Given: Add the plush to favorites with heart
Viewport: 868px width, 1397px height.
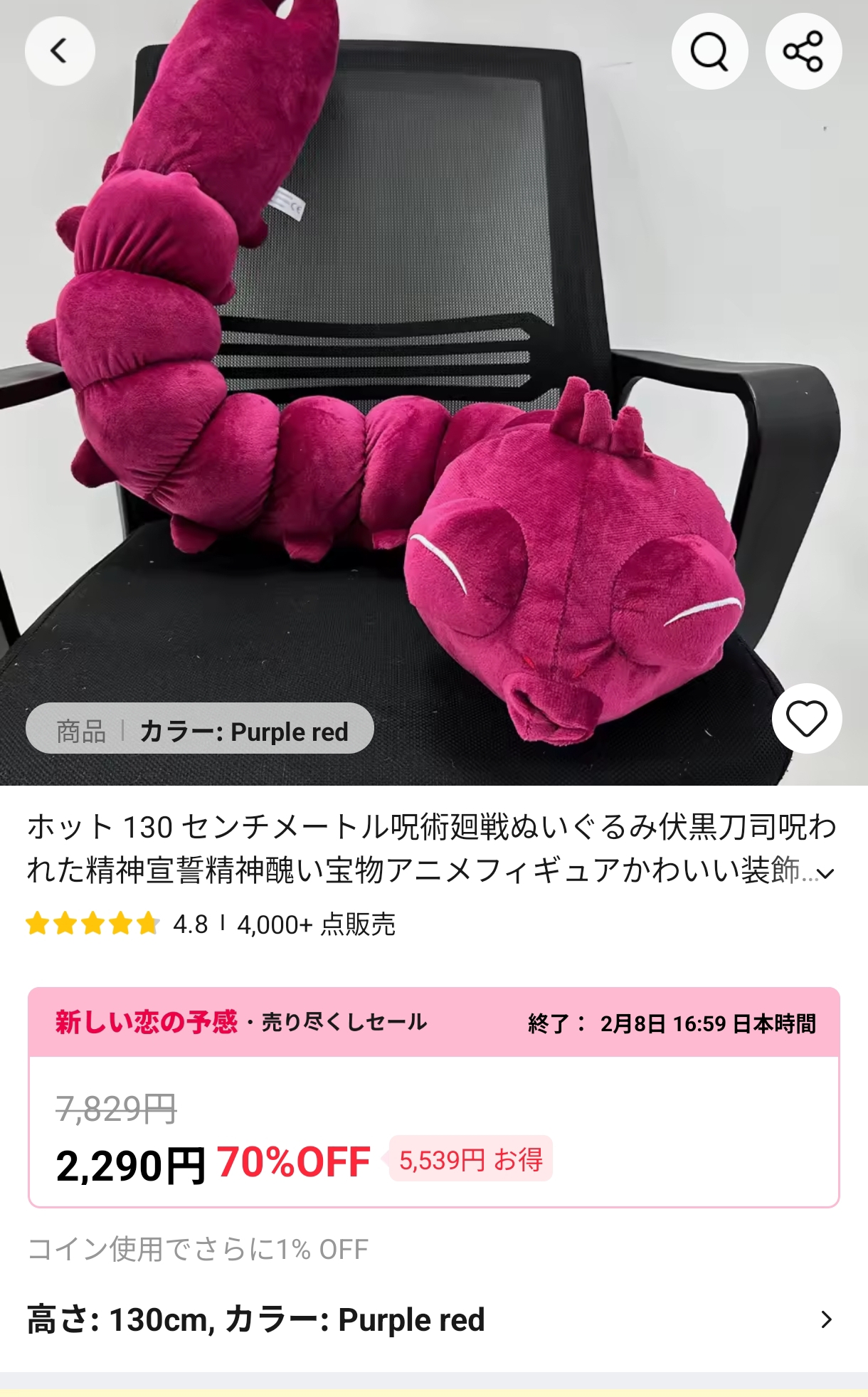Looking at the screenshot, I should (x=806, y=718).
